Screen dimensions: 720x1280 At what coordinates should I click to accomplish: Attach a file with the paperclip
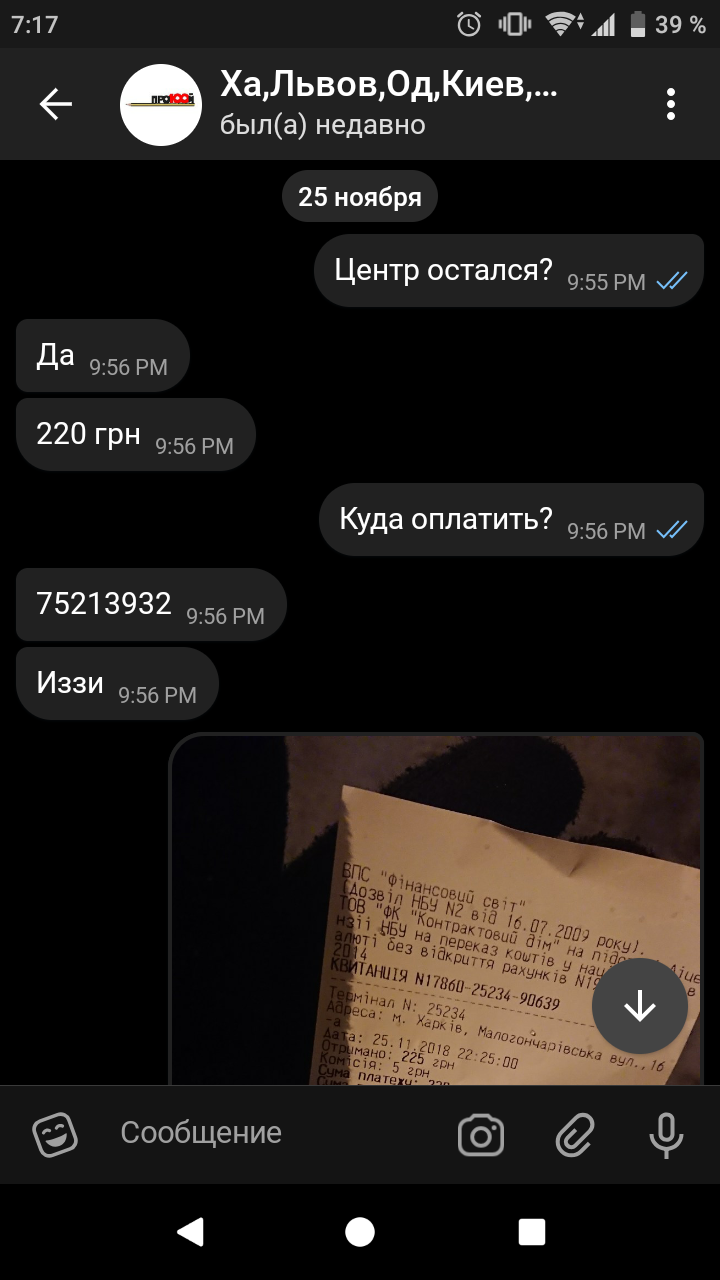pos(575,1134)
